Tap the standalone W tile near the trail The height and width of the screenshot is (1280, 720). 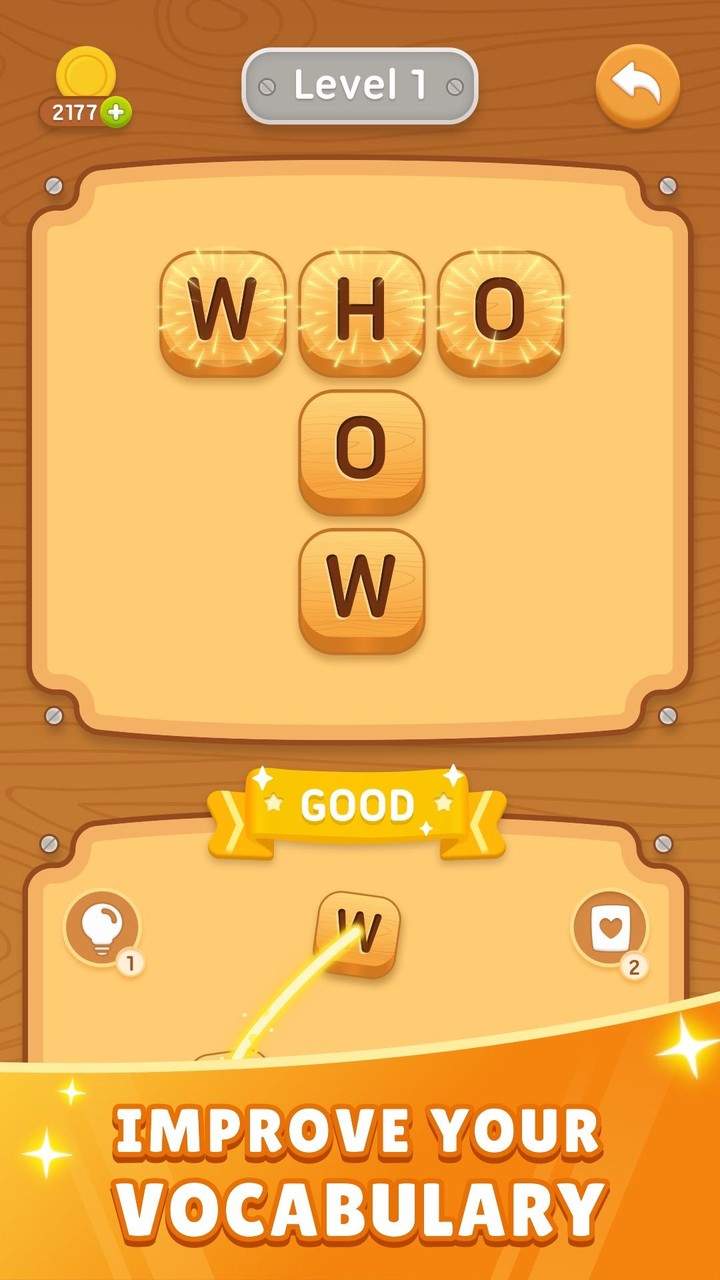pyautogui.click(x=360, y=930)
